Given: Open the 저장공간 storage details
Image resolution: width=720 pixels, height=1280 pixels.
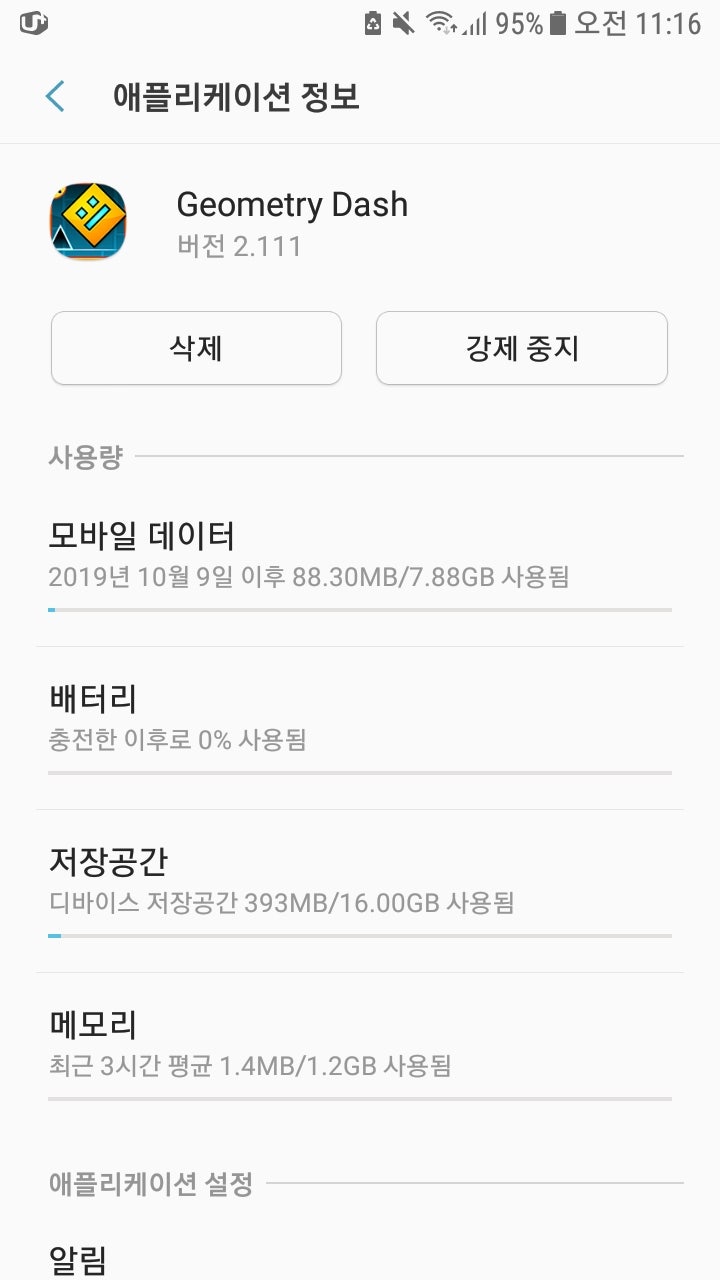Looking at the screenshot, I should click(360, 880).
